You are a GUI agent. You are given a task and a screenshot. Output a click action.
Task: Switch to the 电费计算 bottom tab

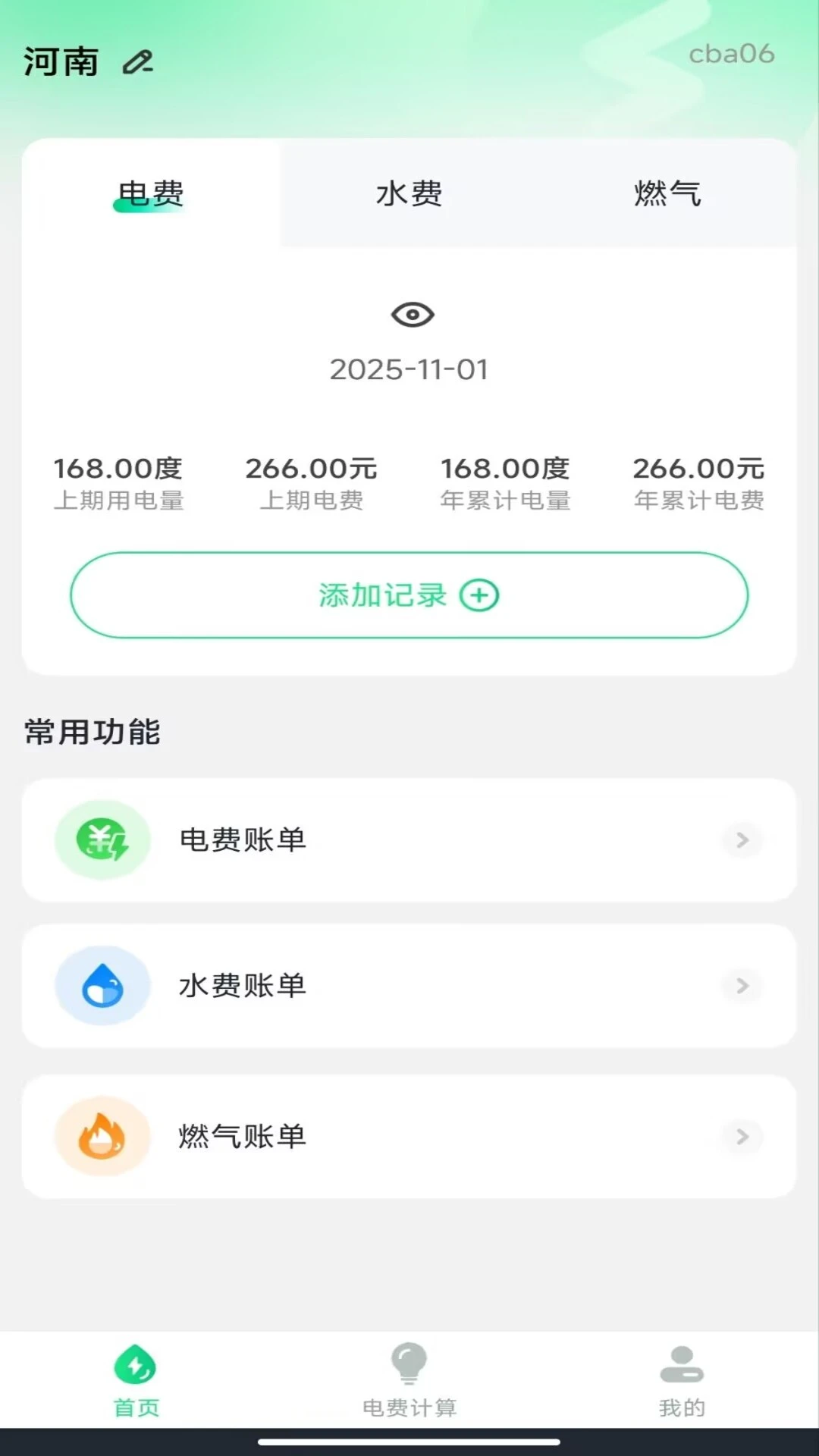[x=409, y=1380]
